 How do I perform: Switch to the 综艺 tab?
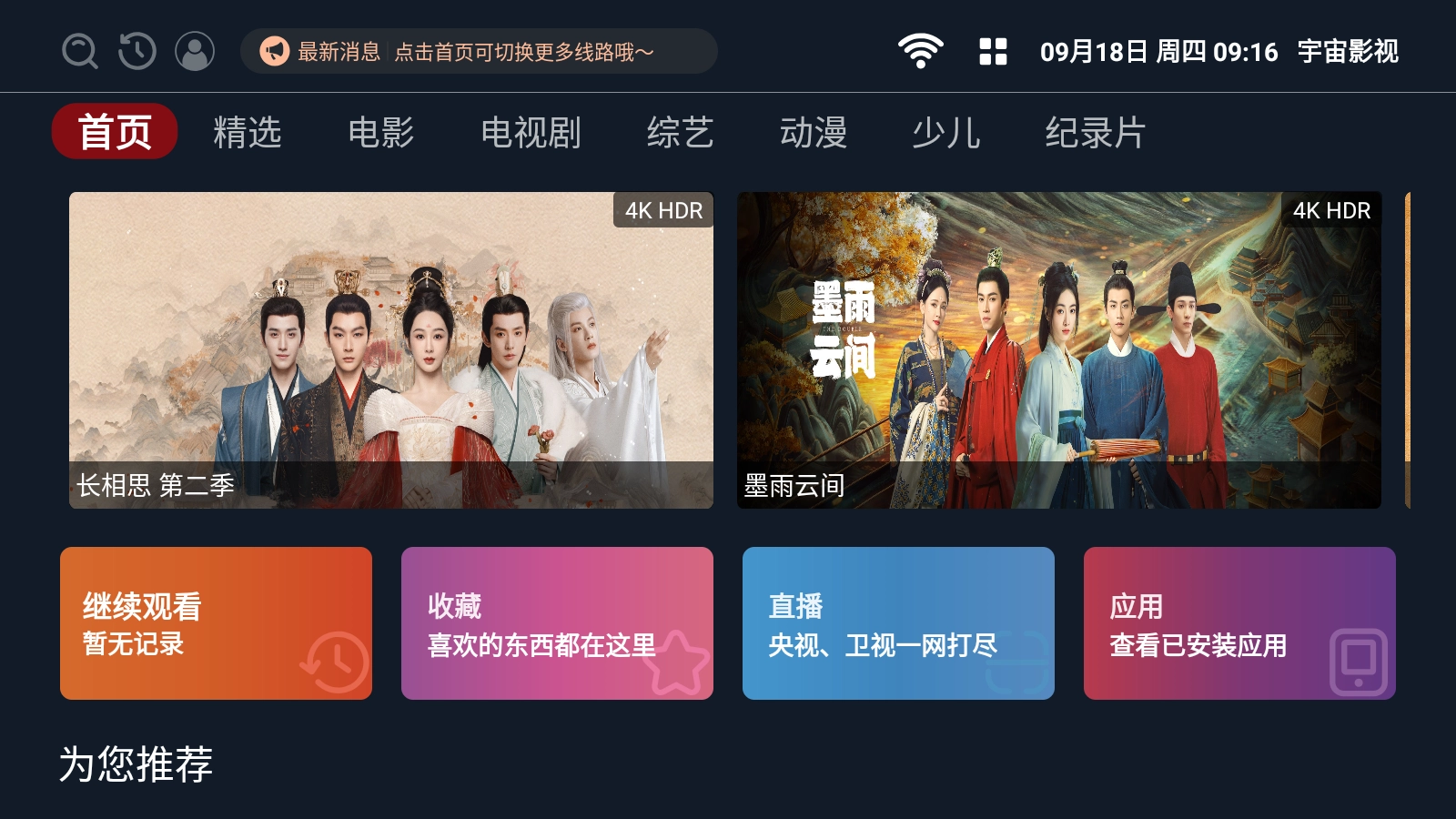point(680,132)
